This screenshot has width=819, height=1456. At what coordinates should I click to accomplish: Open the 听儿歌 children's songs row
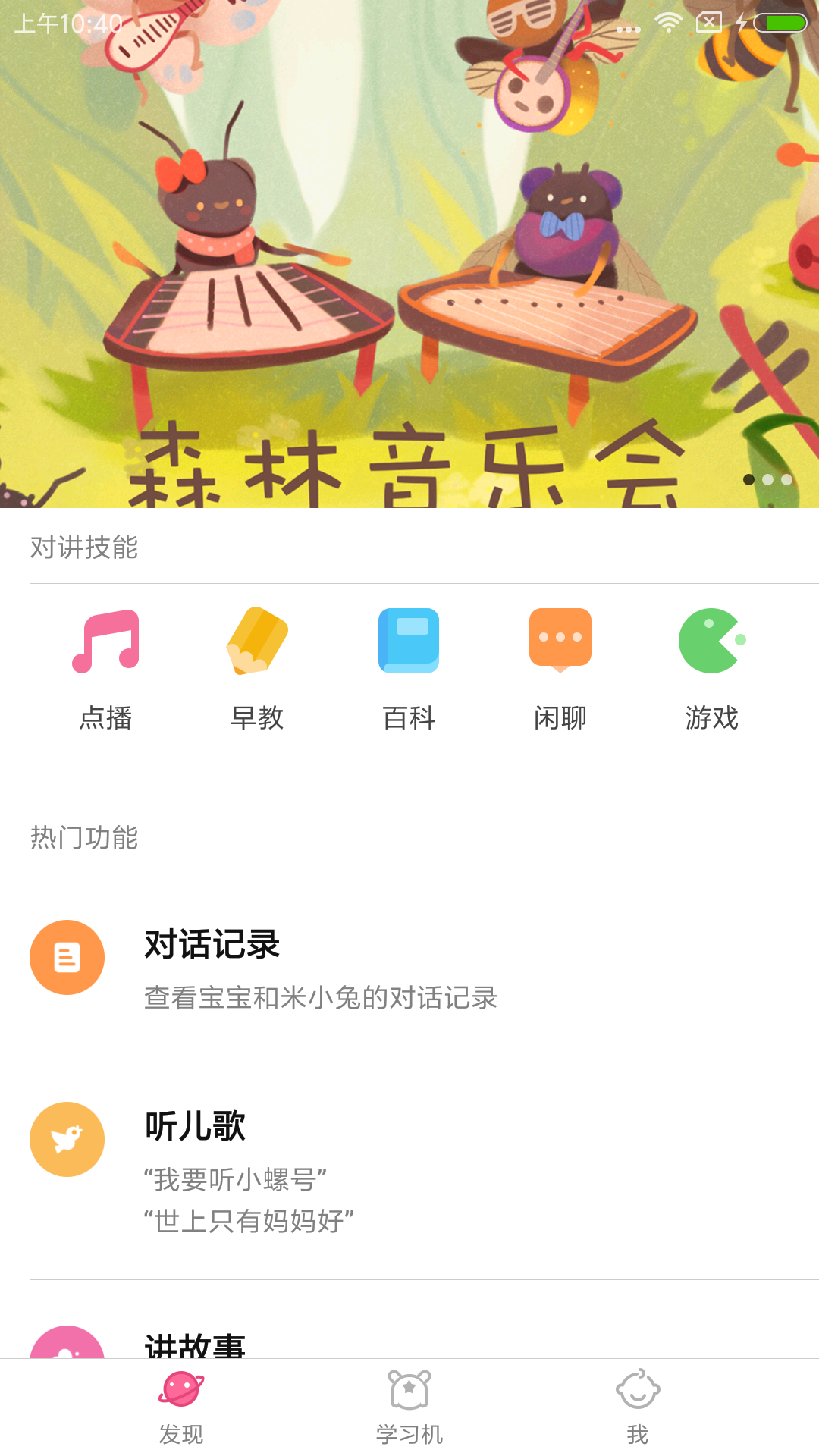tap(409, 1168)
